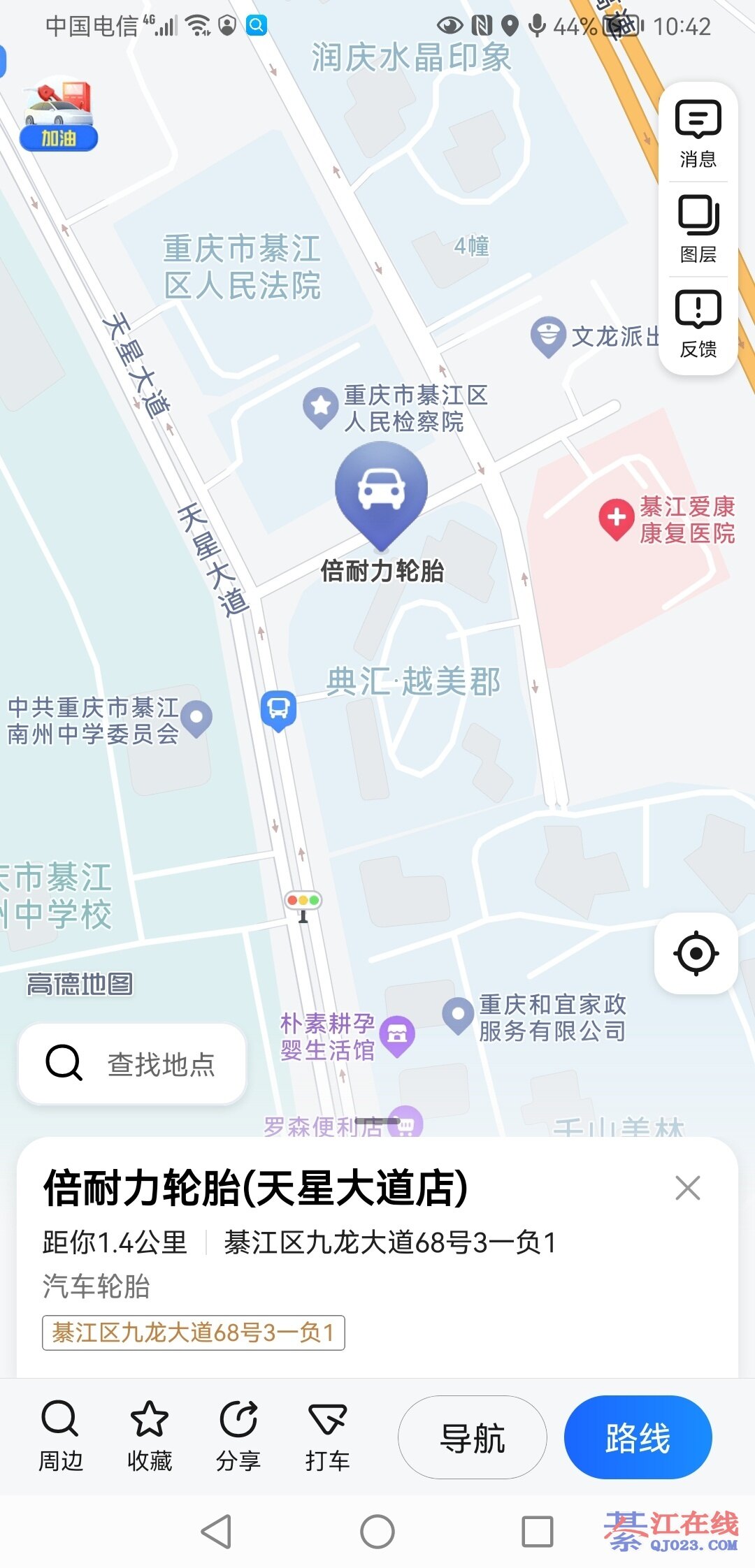Save this place with 收藏
The width and height of the screenshot is (755, 1568).
click(150, 1437)
